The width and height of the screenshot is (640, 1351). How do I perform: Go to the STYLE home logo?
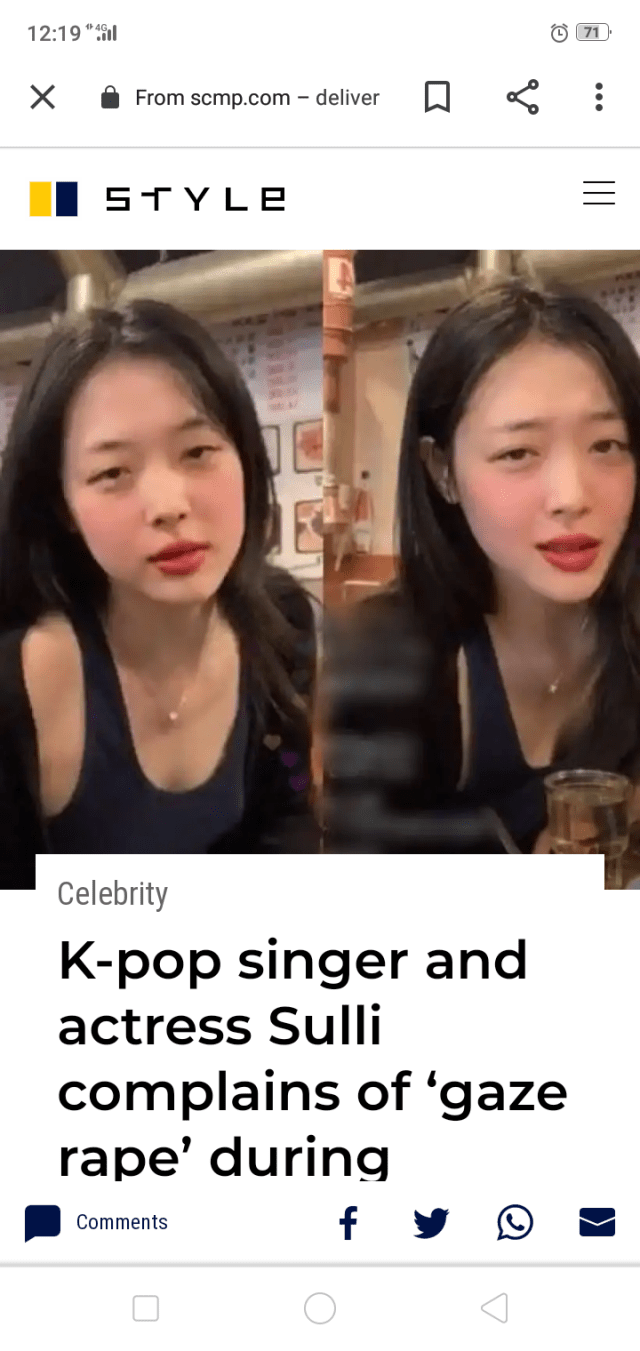157,198
